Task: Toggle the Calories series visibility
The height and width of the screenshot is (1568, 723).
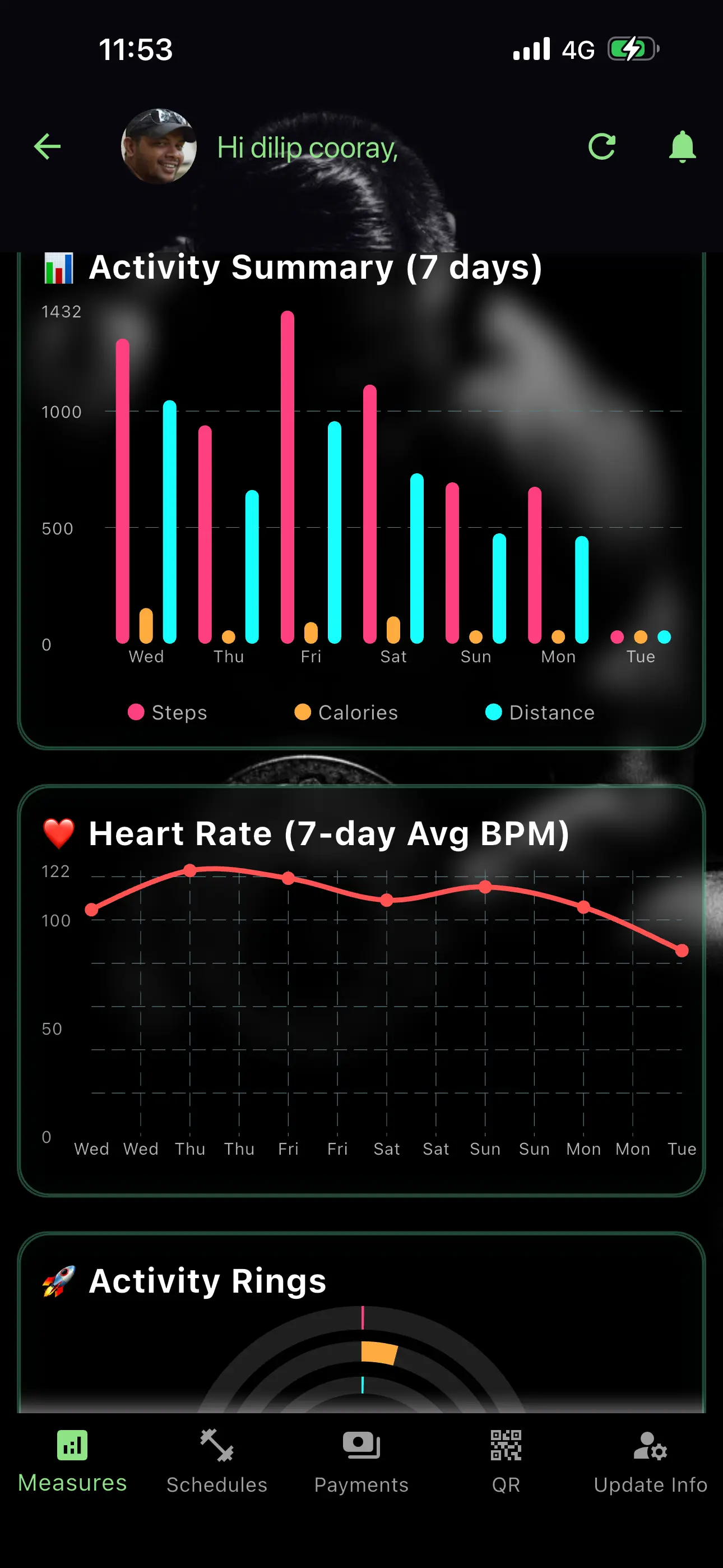Action: coord(347,712)
